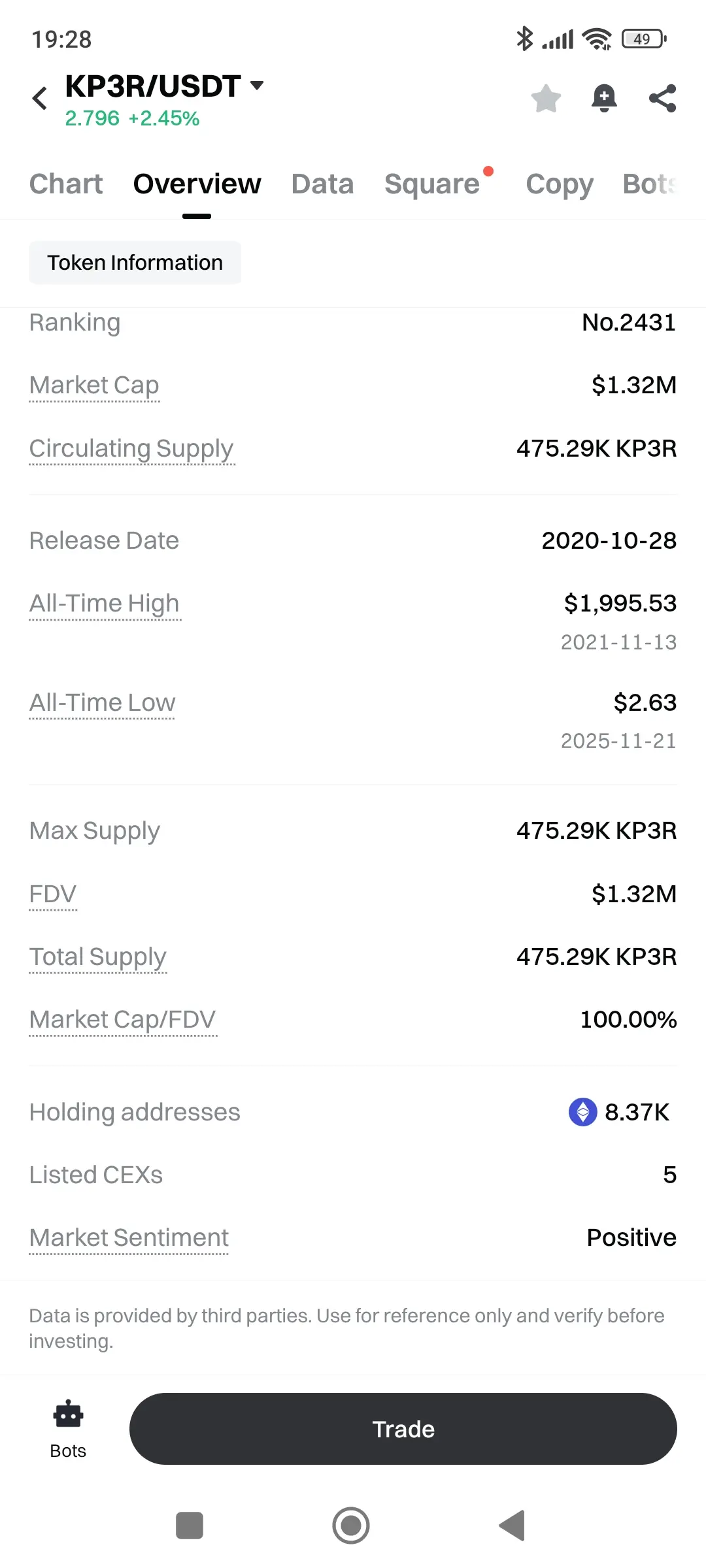Show the Circulating Supply explanation

point(131,449)
